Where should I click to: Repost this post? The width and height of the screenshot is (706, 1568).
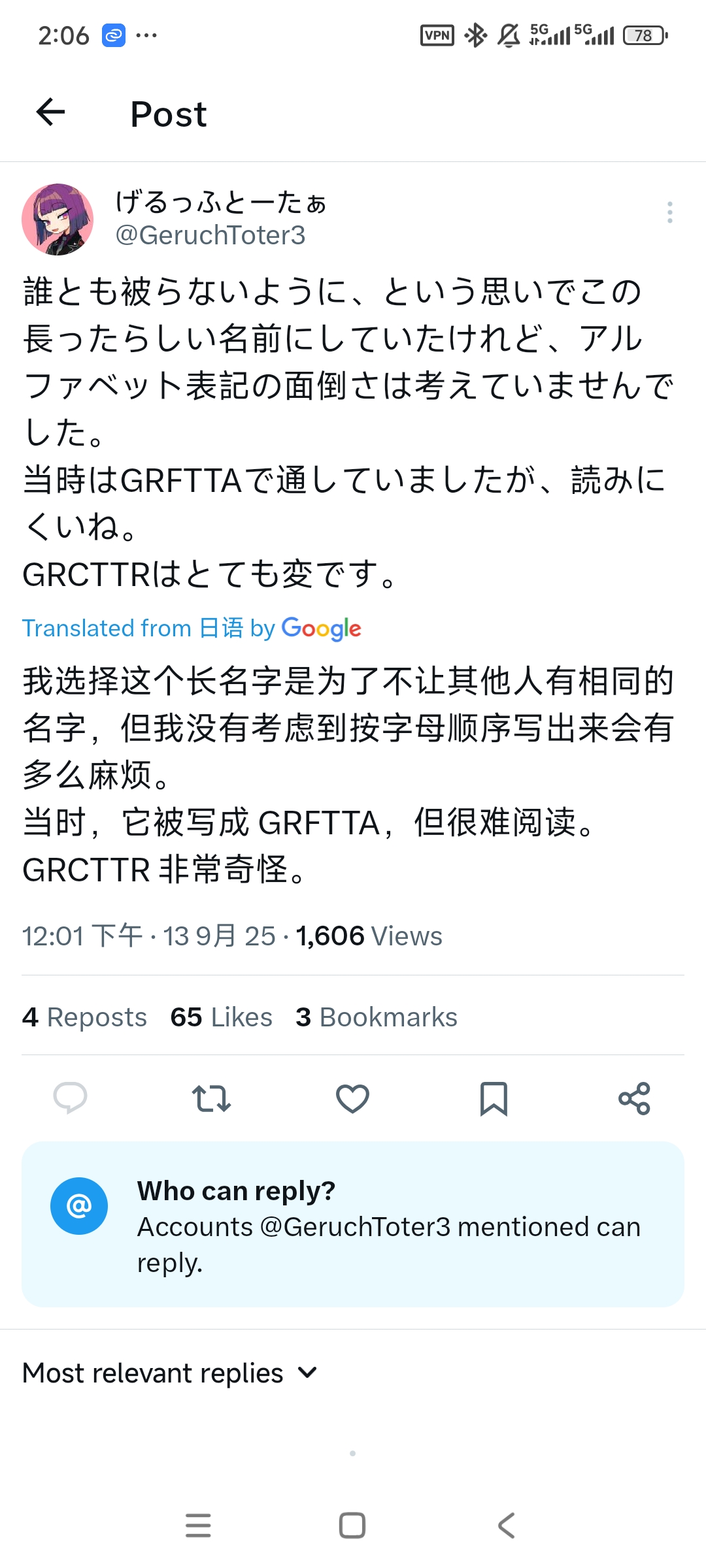tap(211, 1098)
